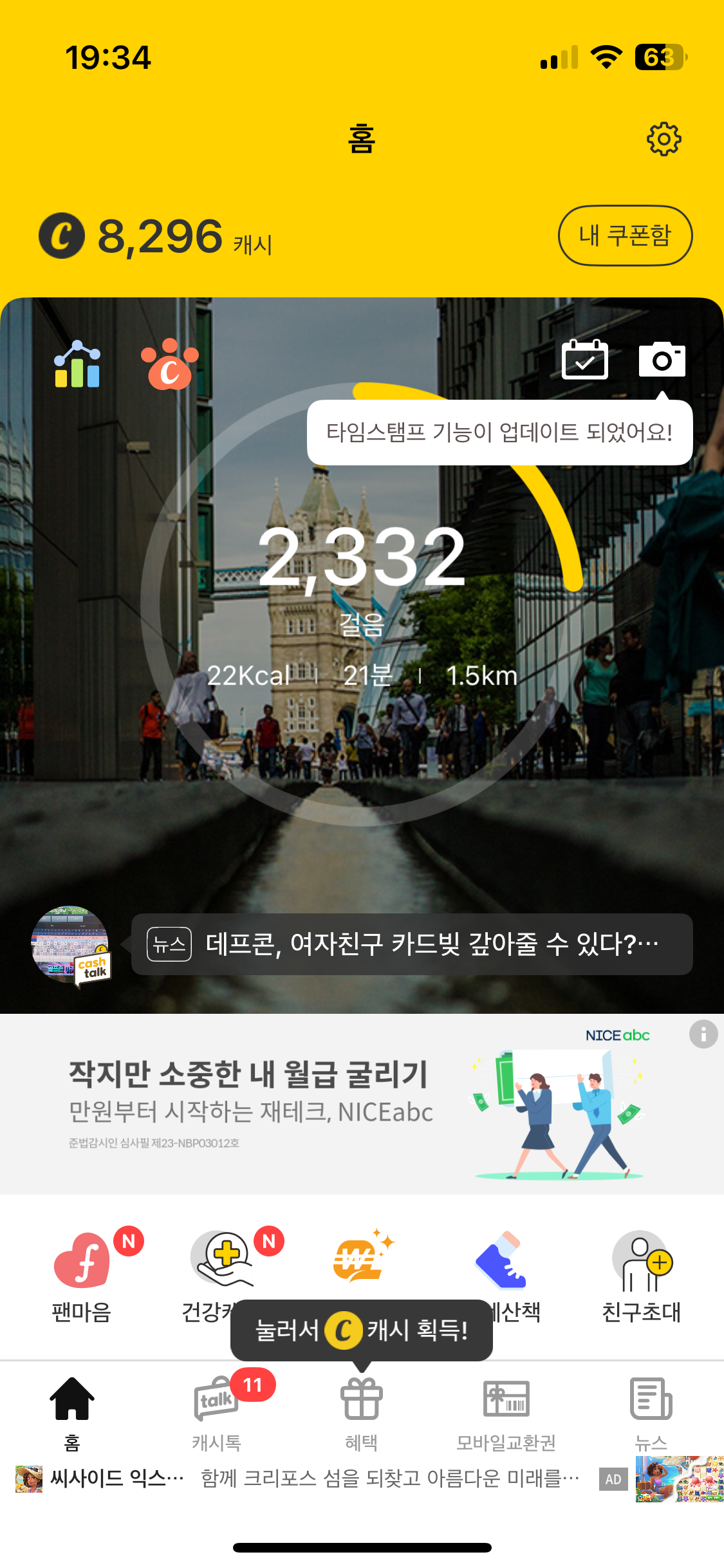
Task: Open the cash talk profile thumbnail
Action: (71, 945)
